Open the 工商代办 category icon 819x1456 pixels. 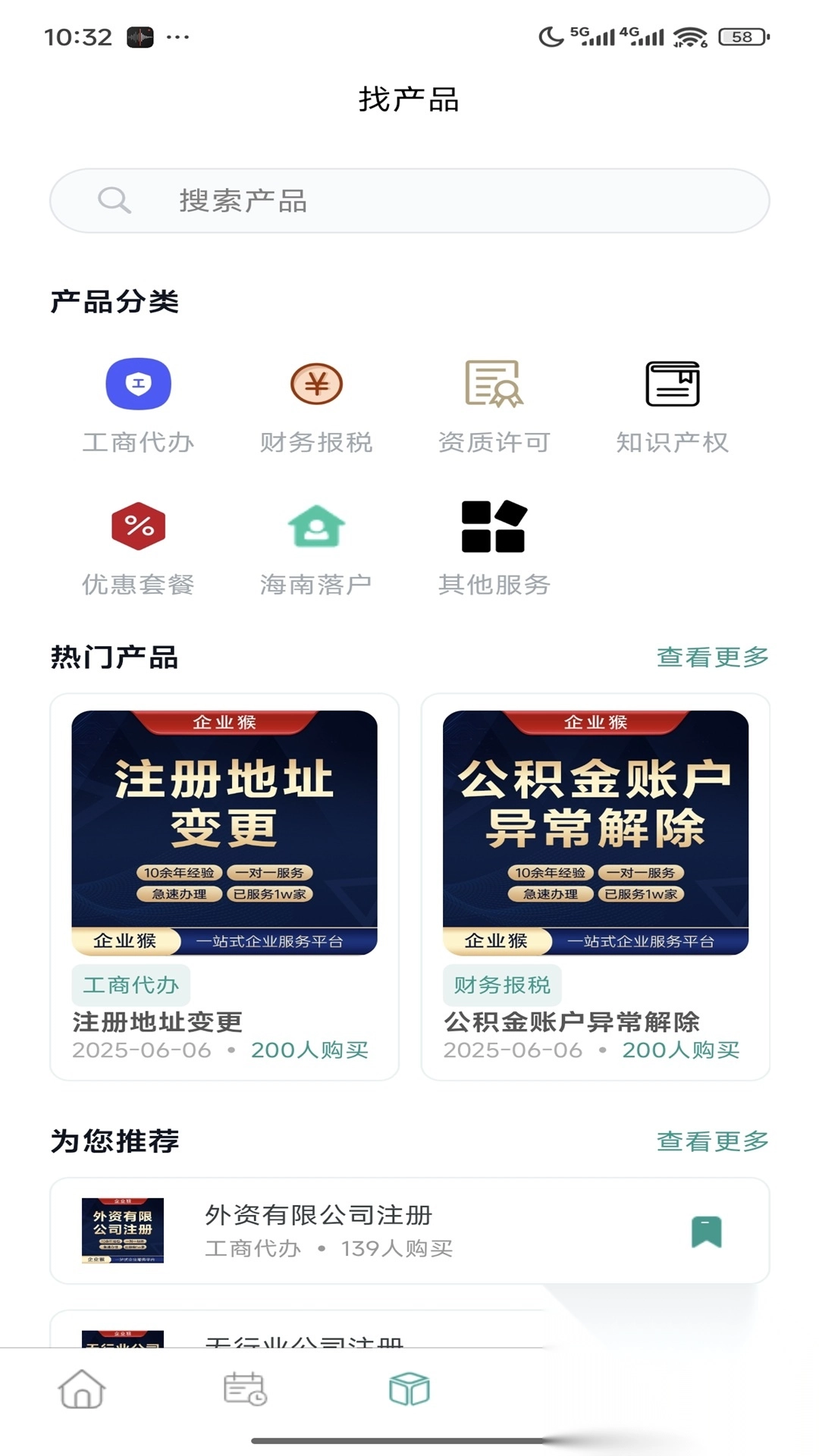point(137,384)
